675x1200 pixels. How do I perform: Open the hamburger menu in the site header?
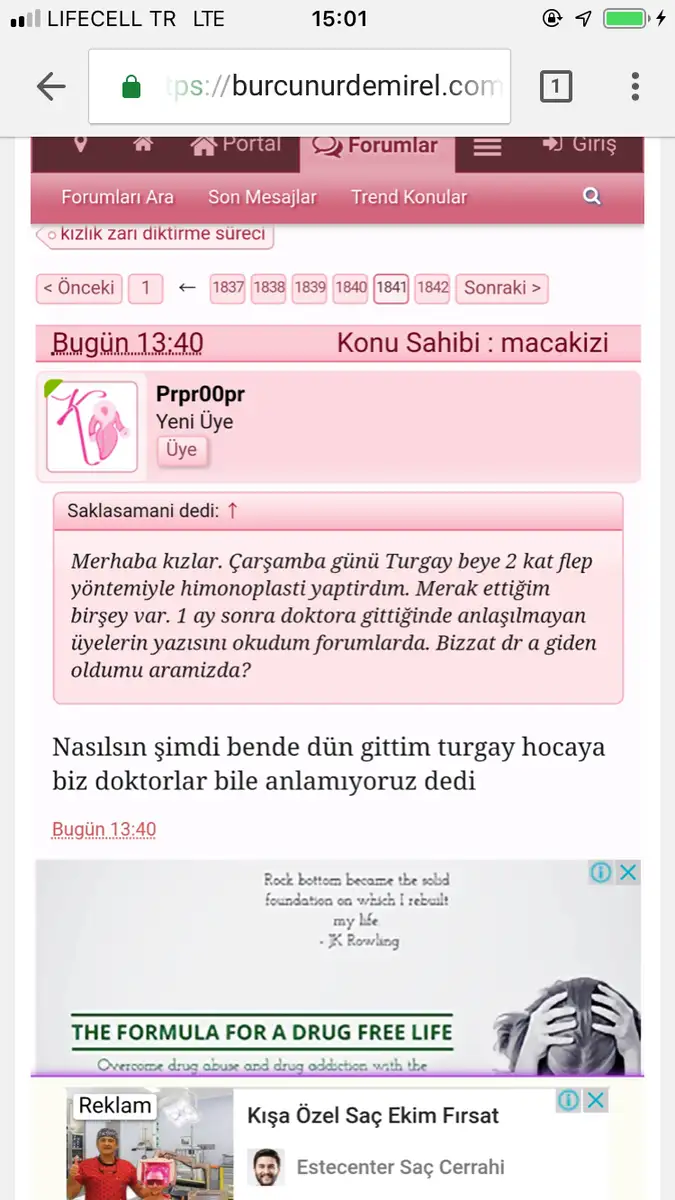click(x=487, y=146)
